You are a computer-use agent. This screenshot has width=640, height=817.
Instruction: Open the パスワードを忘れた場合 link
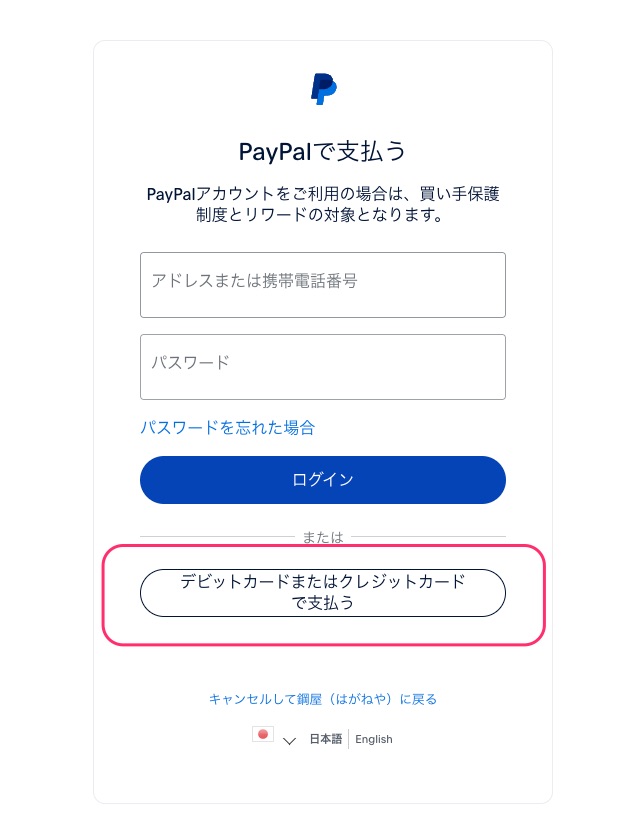[x=227, y=428]
